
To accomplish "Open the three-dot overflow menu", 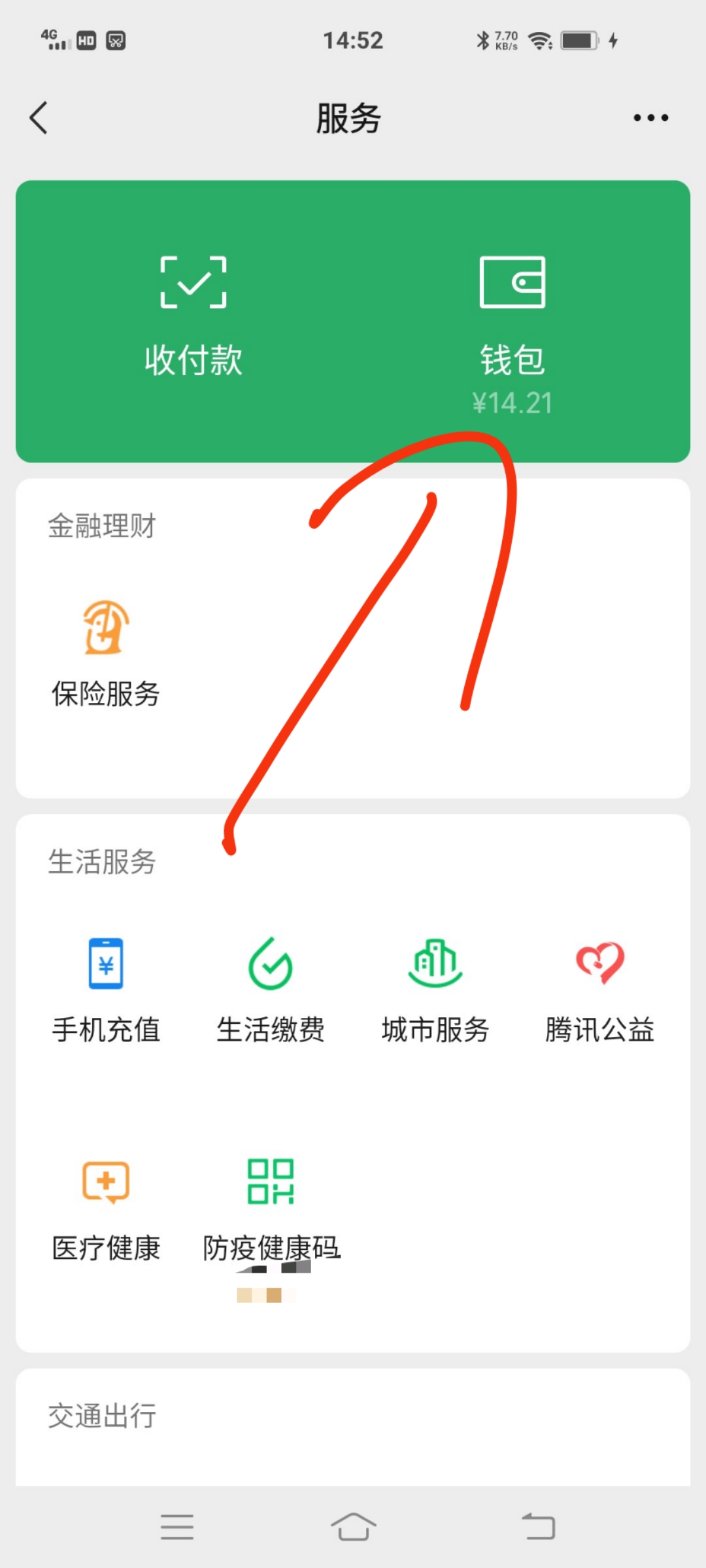I will coord(650,117).
